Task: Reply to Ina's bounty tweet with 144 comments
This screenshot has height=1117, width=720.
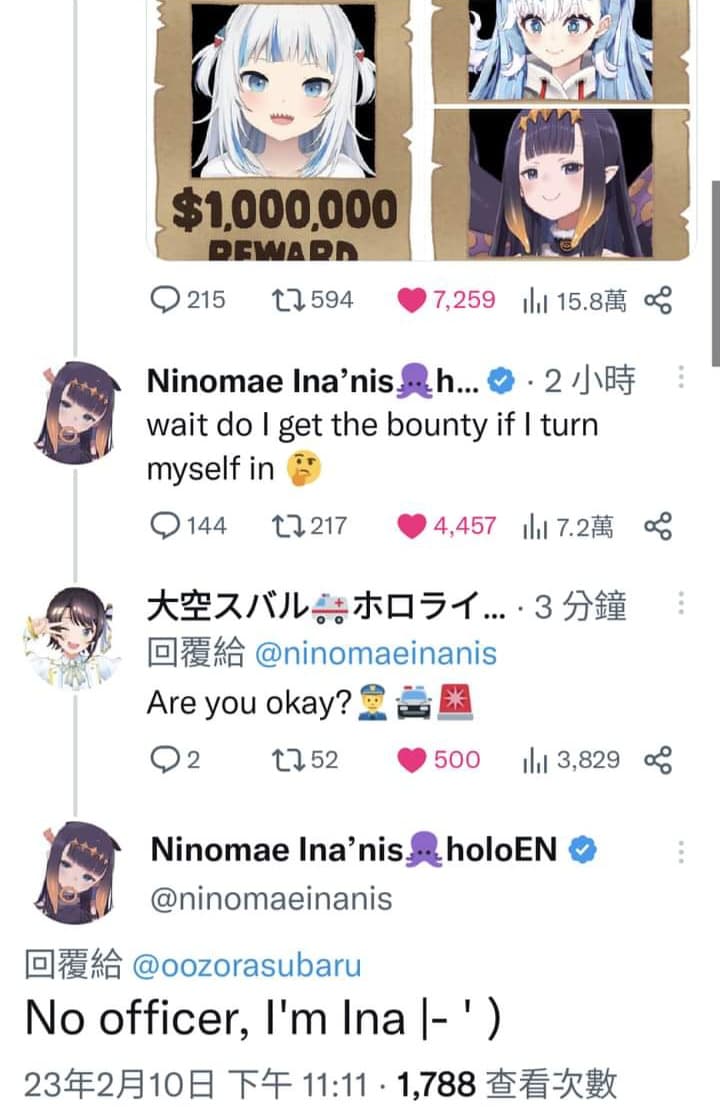Action: (x=163, y=526)
